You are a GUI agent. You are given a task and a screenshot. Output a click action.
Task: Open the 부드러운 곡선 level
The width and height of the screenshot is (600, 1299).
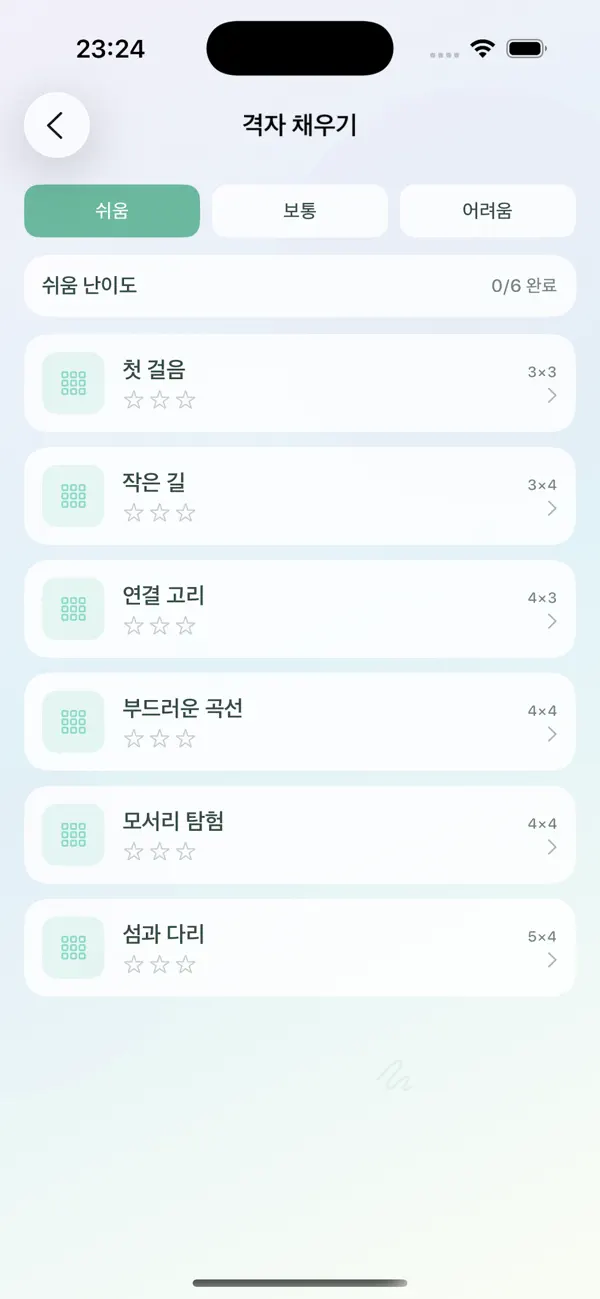(300, 722)
